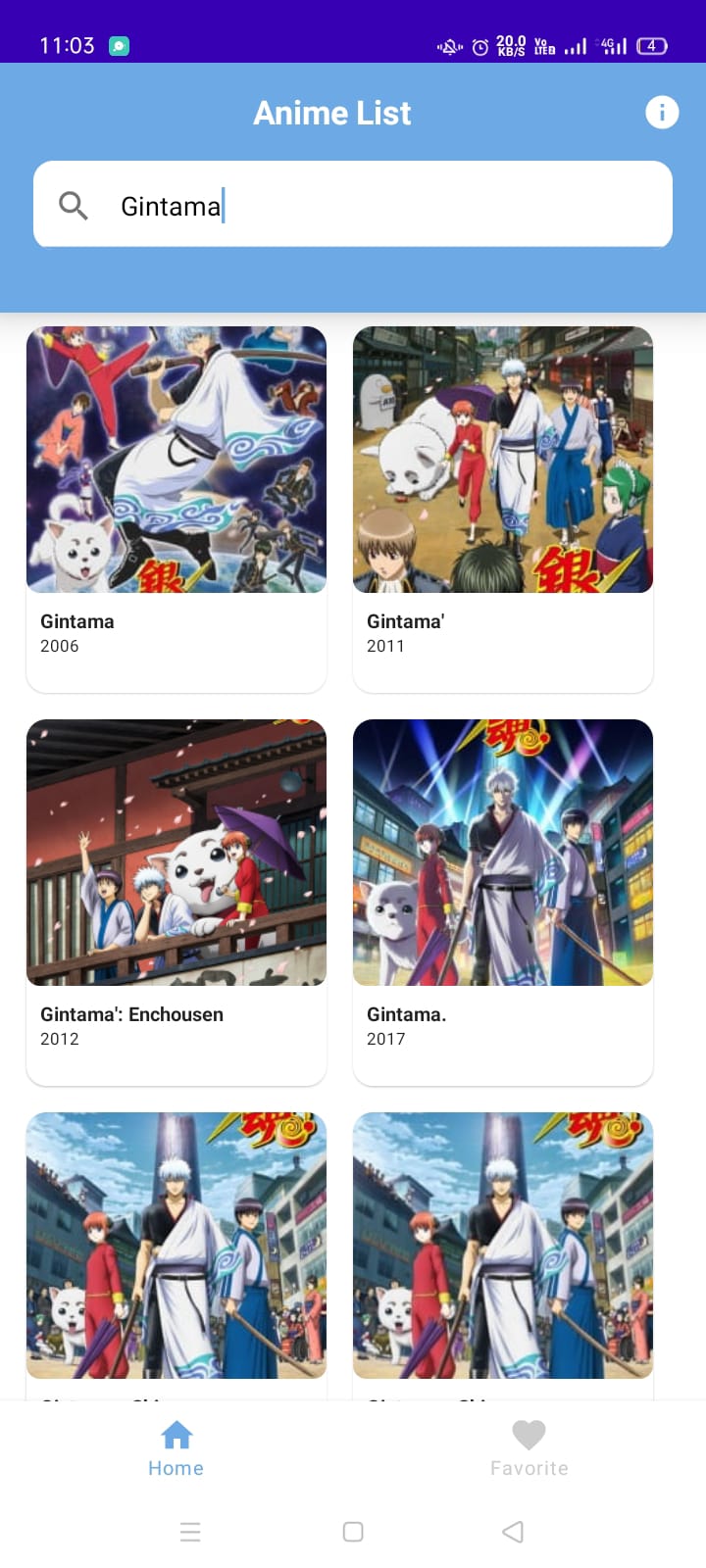This screenshot has height=1568, width=706.
Task: Switch to the Favorite tab
Action: point(529,1448)
